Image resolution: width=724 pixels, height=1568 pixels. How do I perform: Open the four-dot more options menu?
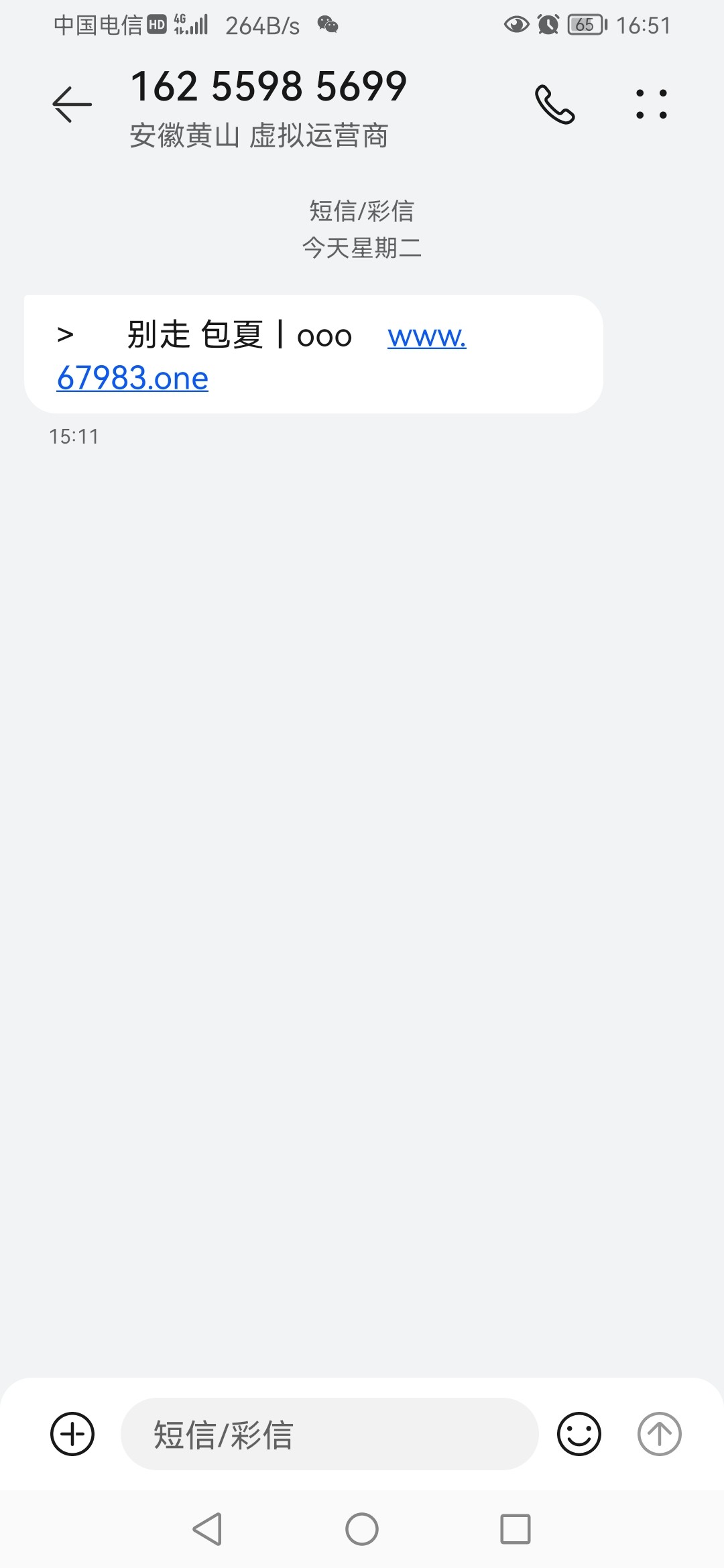tap(652, 105)
